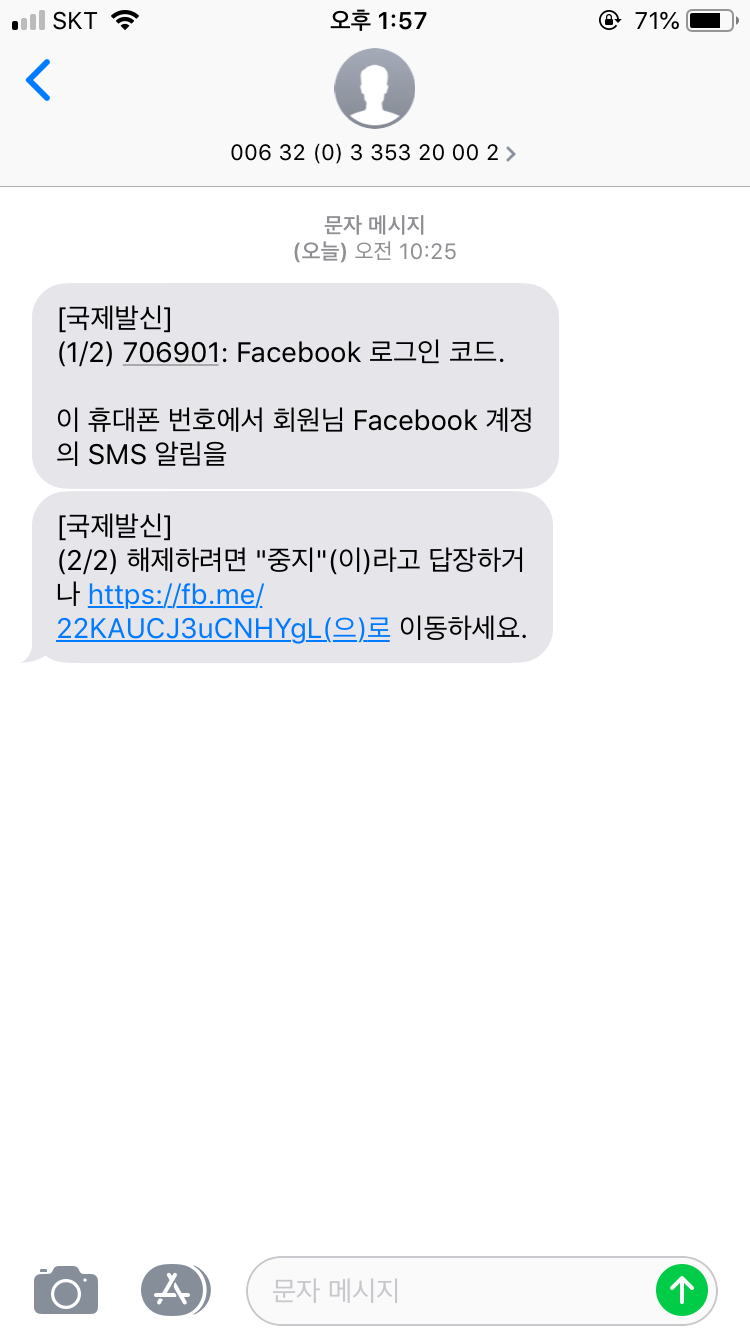Tap the 706901 login code
750x1334 pixels.
170,353
